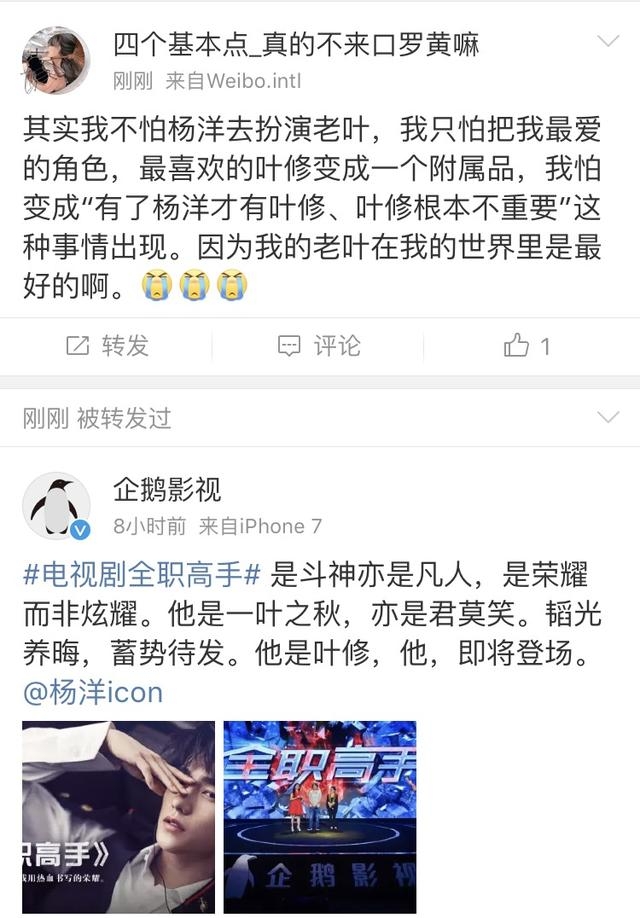Image resolution: width=640 pixels, height=918 pixels.
Task: View the poster photo of the man's face
Action: [x=119, y=816]
